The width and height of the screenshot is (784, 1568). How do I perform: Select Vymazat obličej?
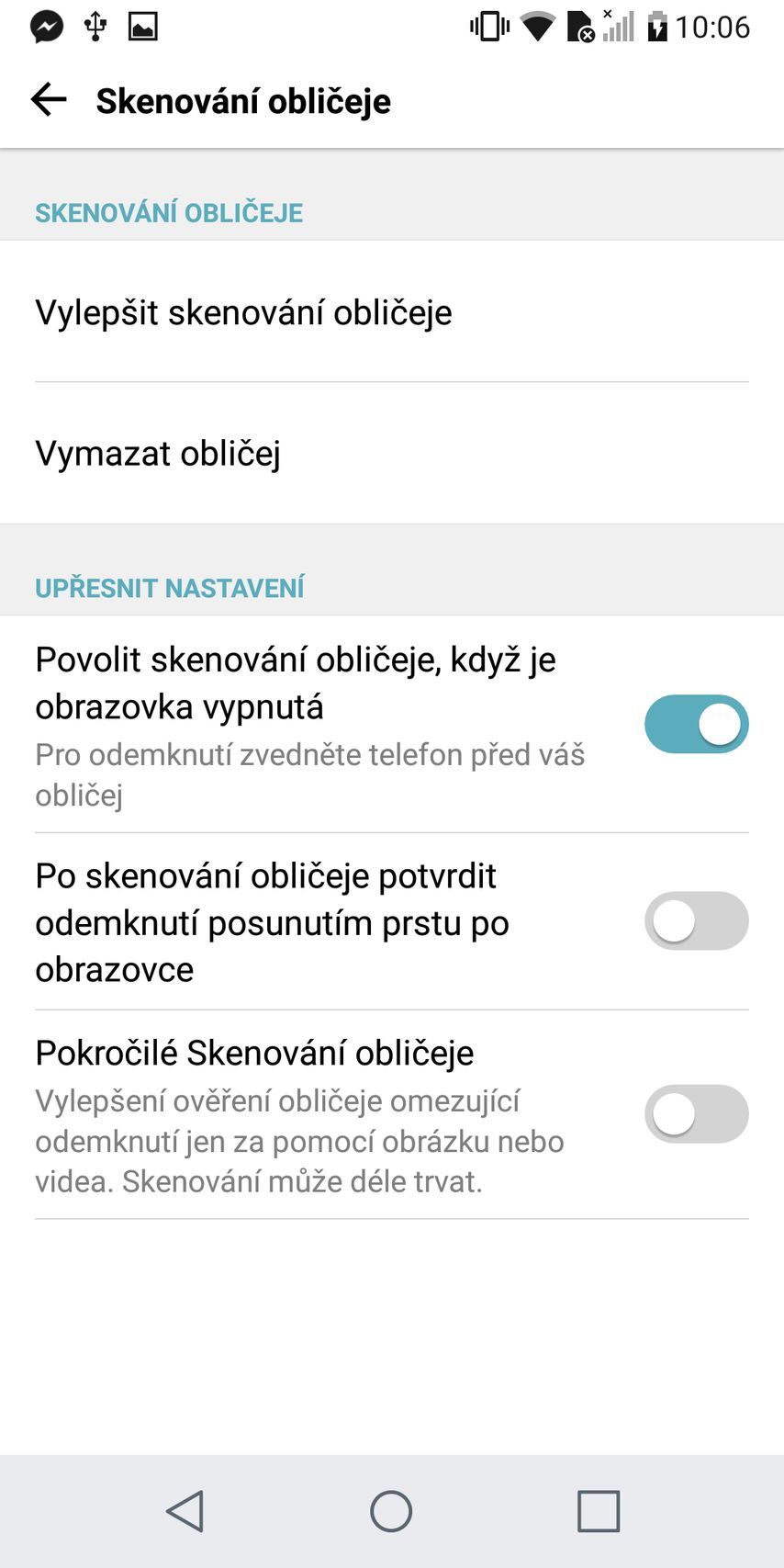coord(158,453)
